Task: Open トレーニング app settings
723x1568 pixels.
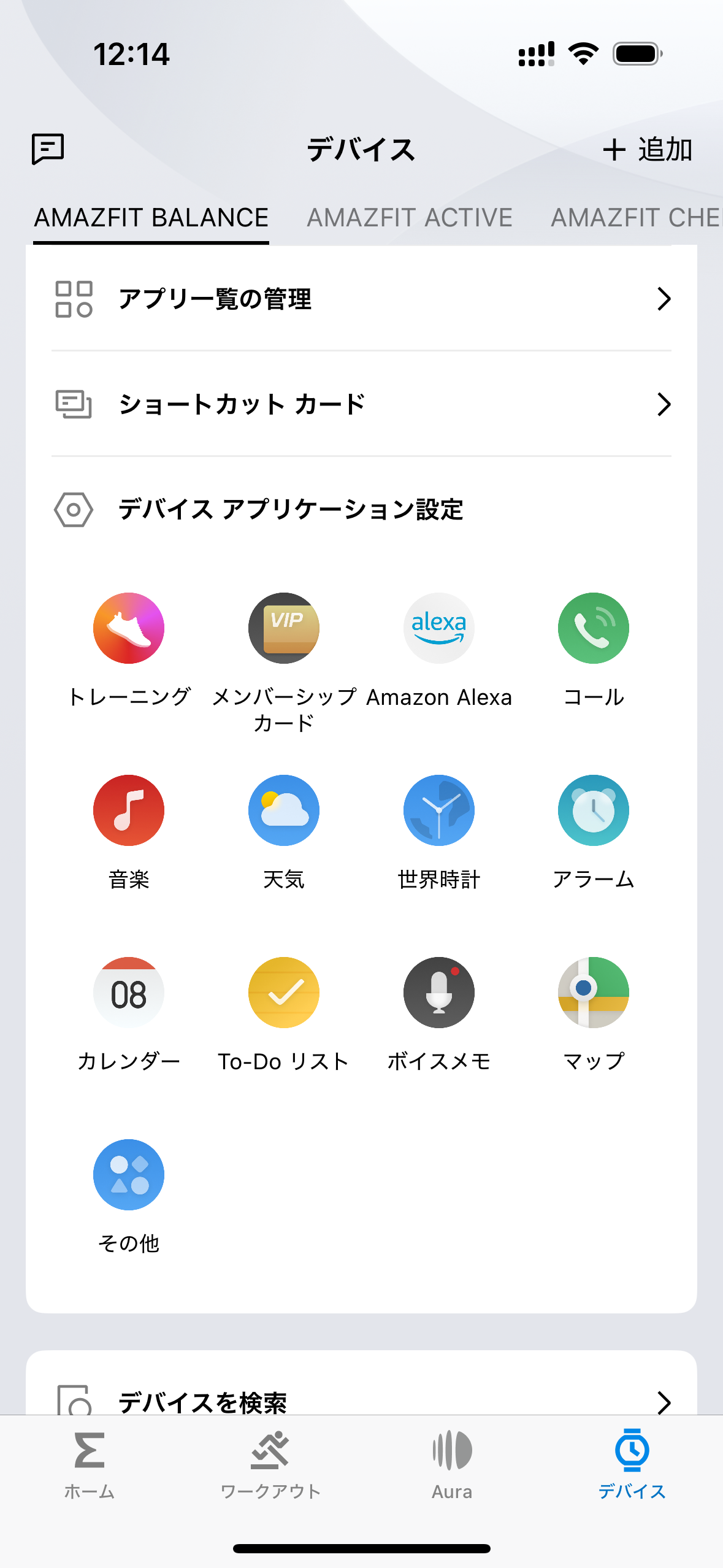Action: [x=129, y=628]
